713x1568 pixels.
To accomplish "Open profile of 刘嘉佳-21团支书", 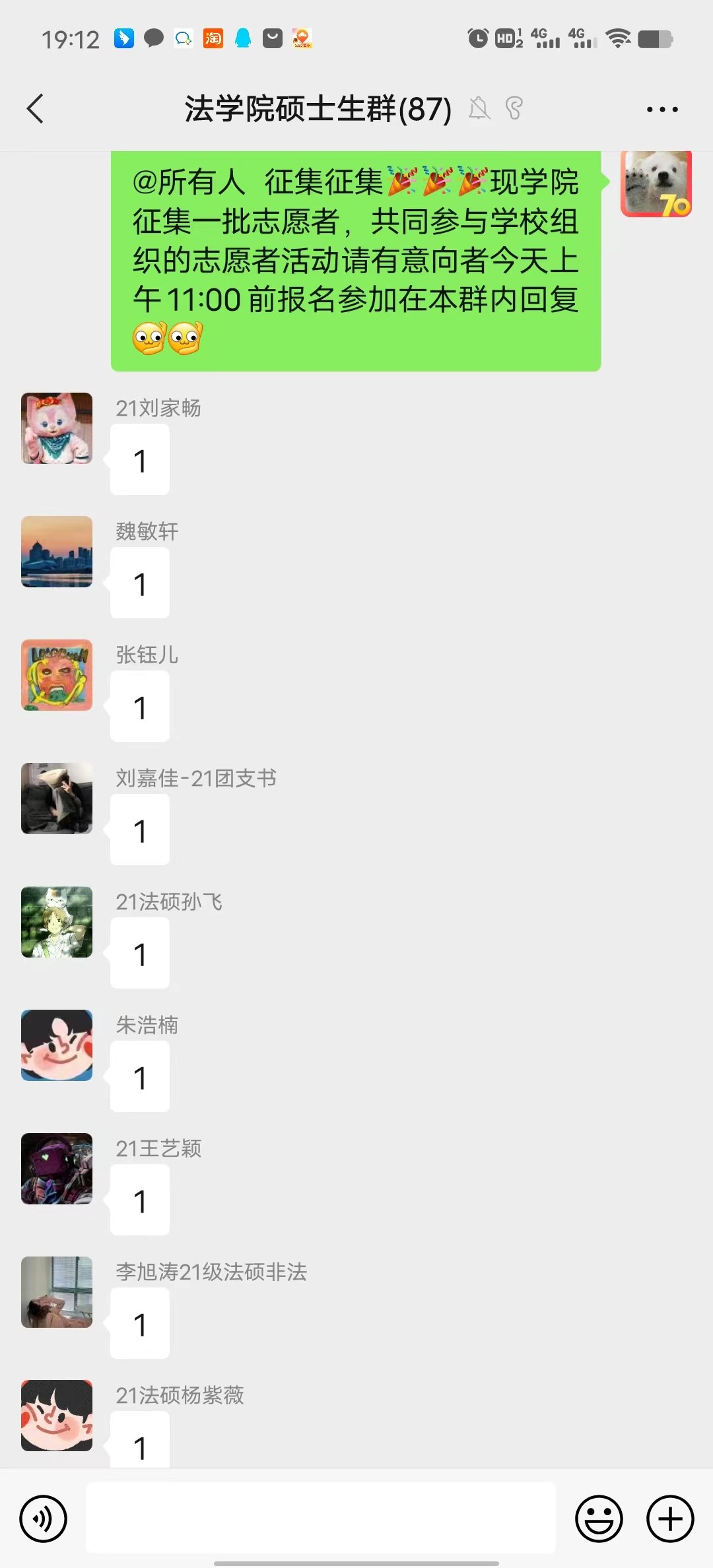I will [x=57, y=799].
